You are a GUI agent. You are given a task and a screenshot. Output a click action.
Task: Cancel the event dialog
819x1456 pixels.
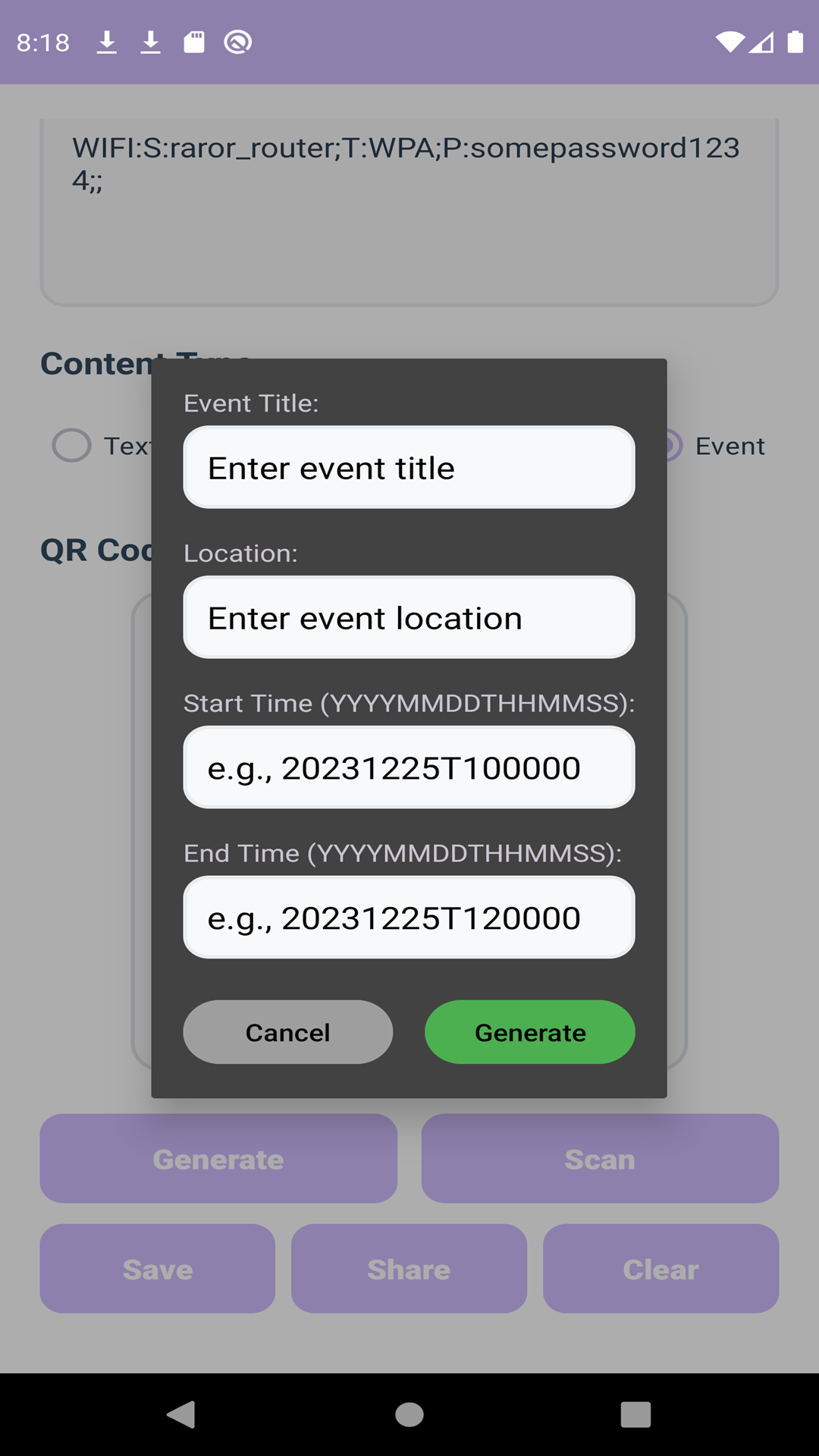[x=287, y=1032]
